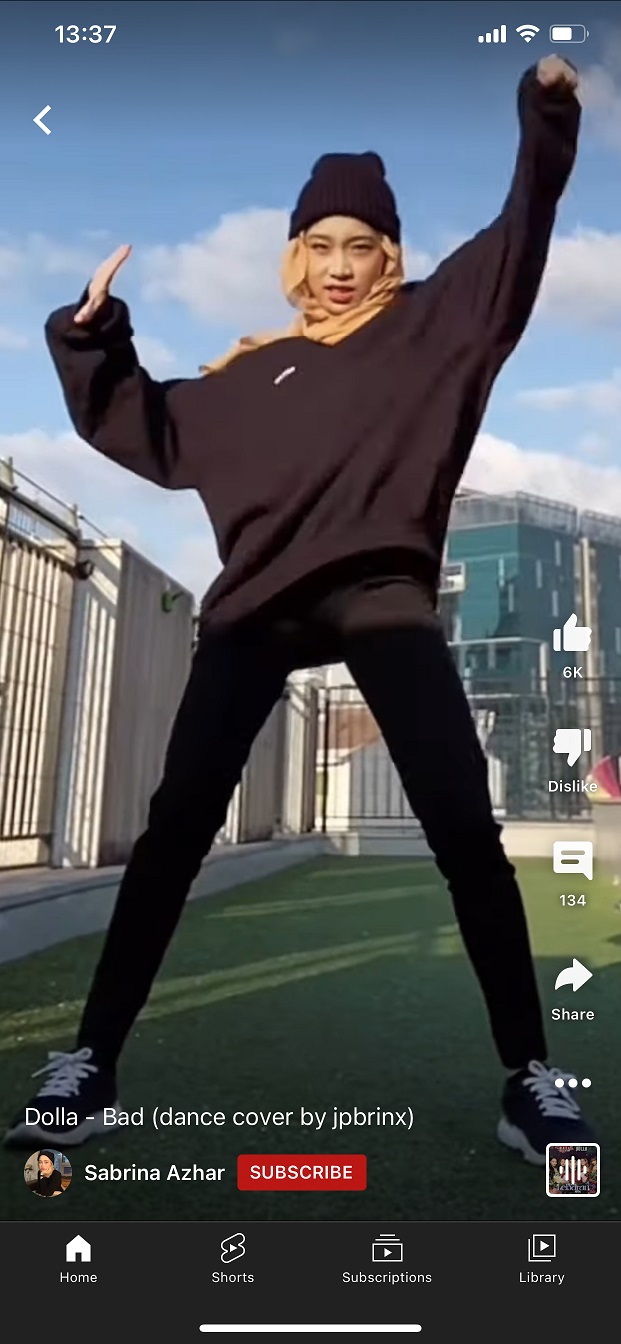Switch to the Home tab
Screen dimensions: 621x1344
point(78,1258)
